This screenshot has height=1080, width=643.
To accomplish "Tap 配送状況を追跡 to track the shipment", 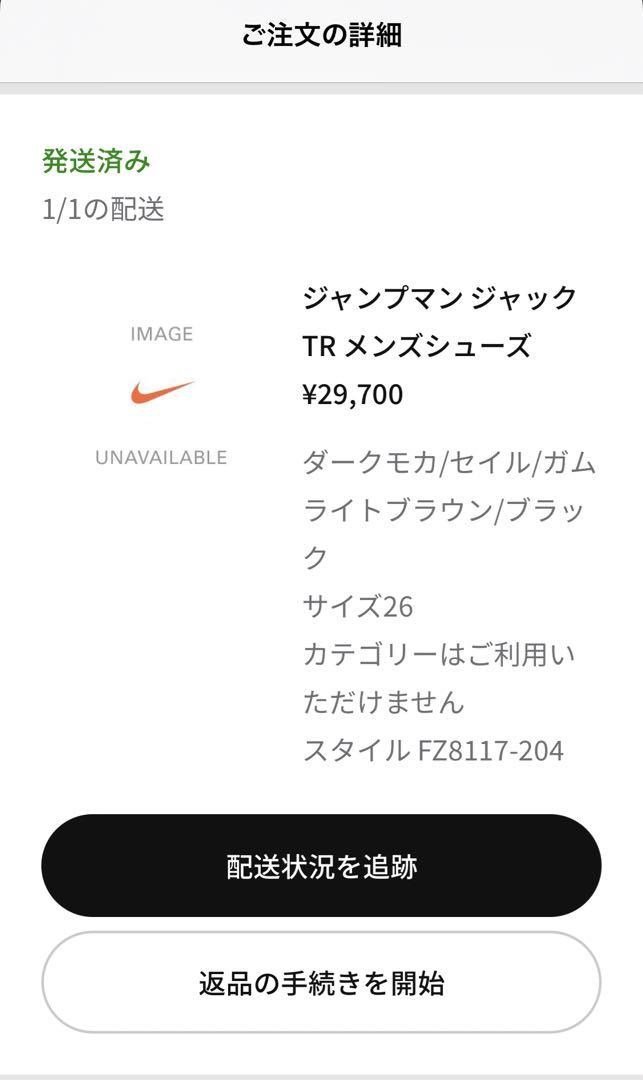I will point(322,866).
